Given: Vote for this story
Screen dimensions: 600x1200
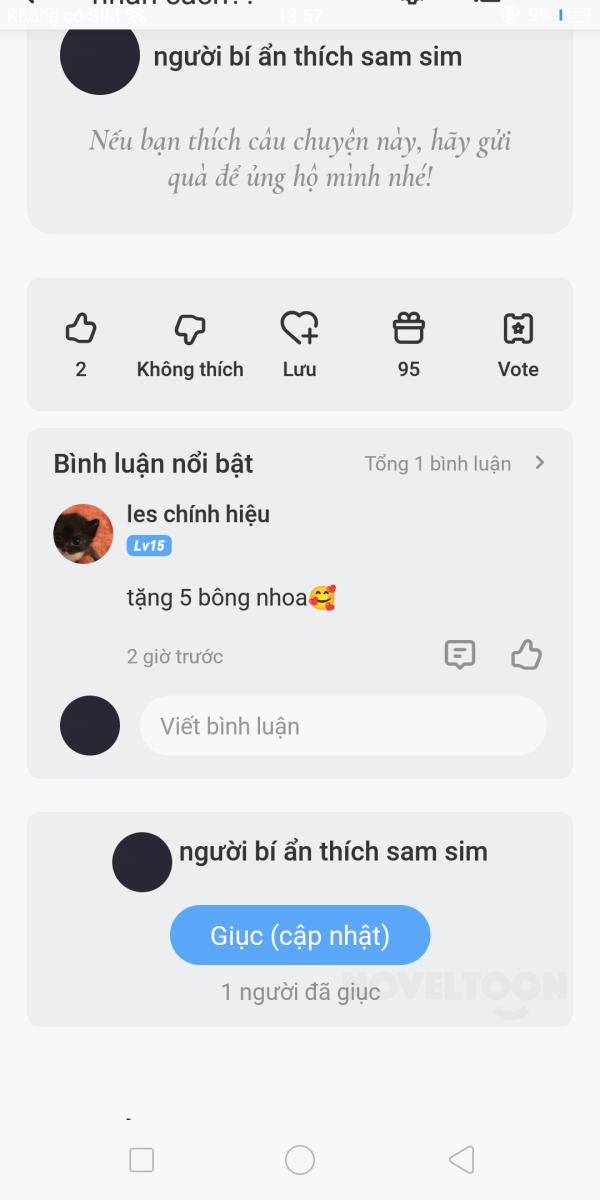Looking at the screenshot, I should 518,328.
